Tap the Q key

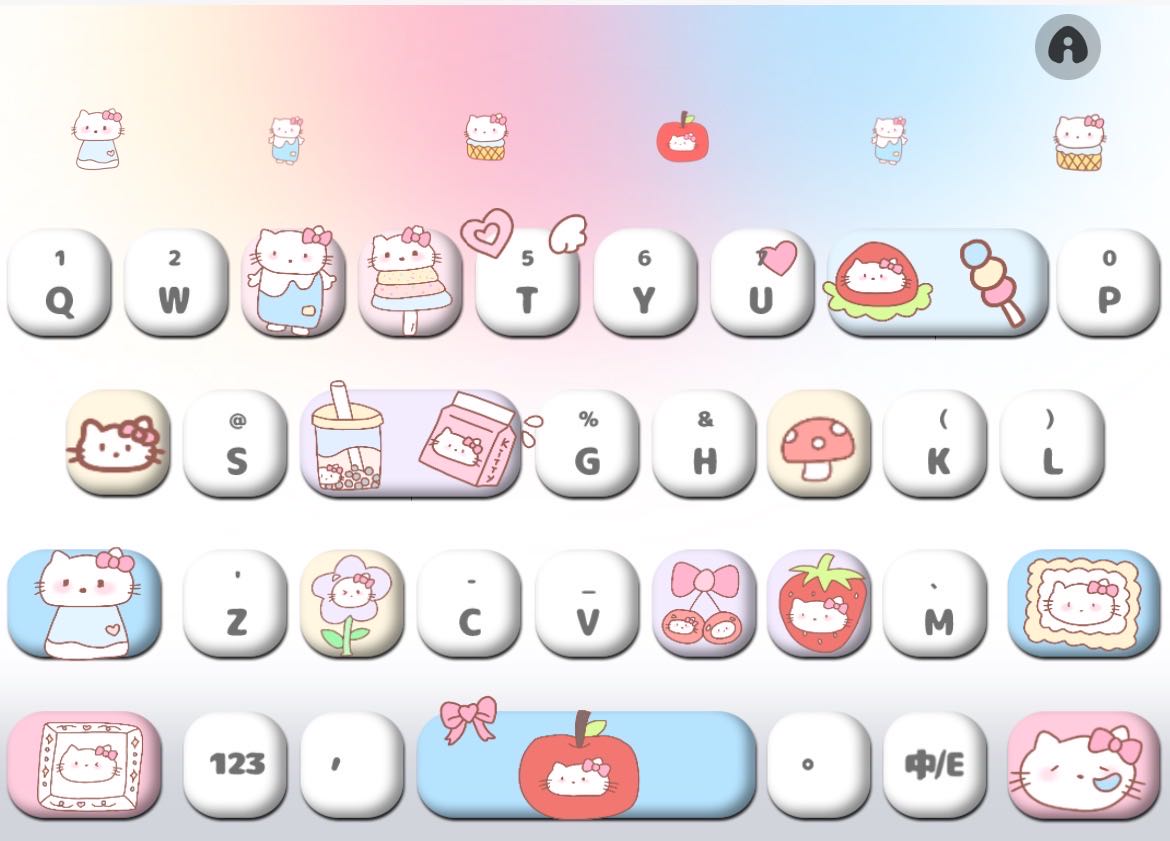pos(59,283)
